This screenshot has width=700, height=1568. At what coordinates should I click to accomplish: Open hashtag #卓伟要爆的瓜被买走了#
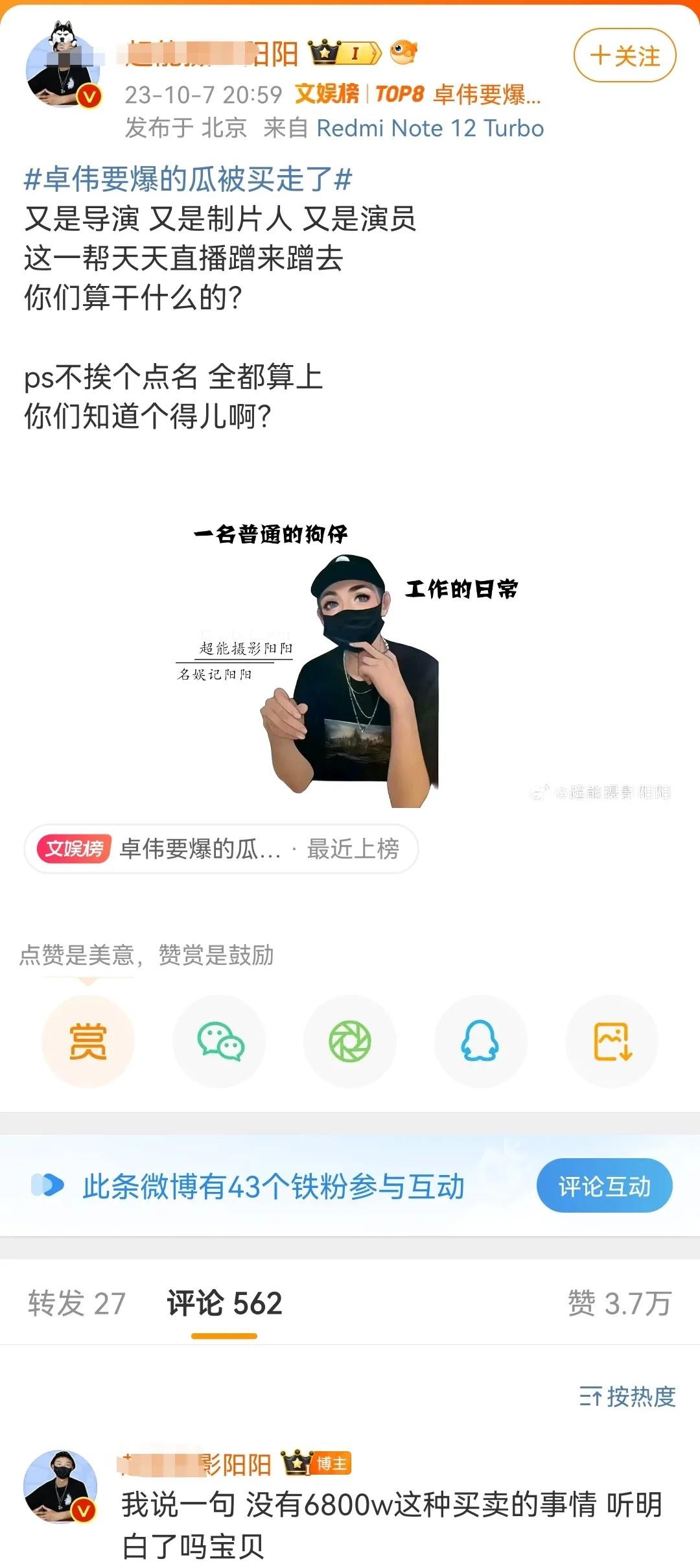tap(188, 179)
